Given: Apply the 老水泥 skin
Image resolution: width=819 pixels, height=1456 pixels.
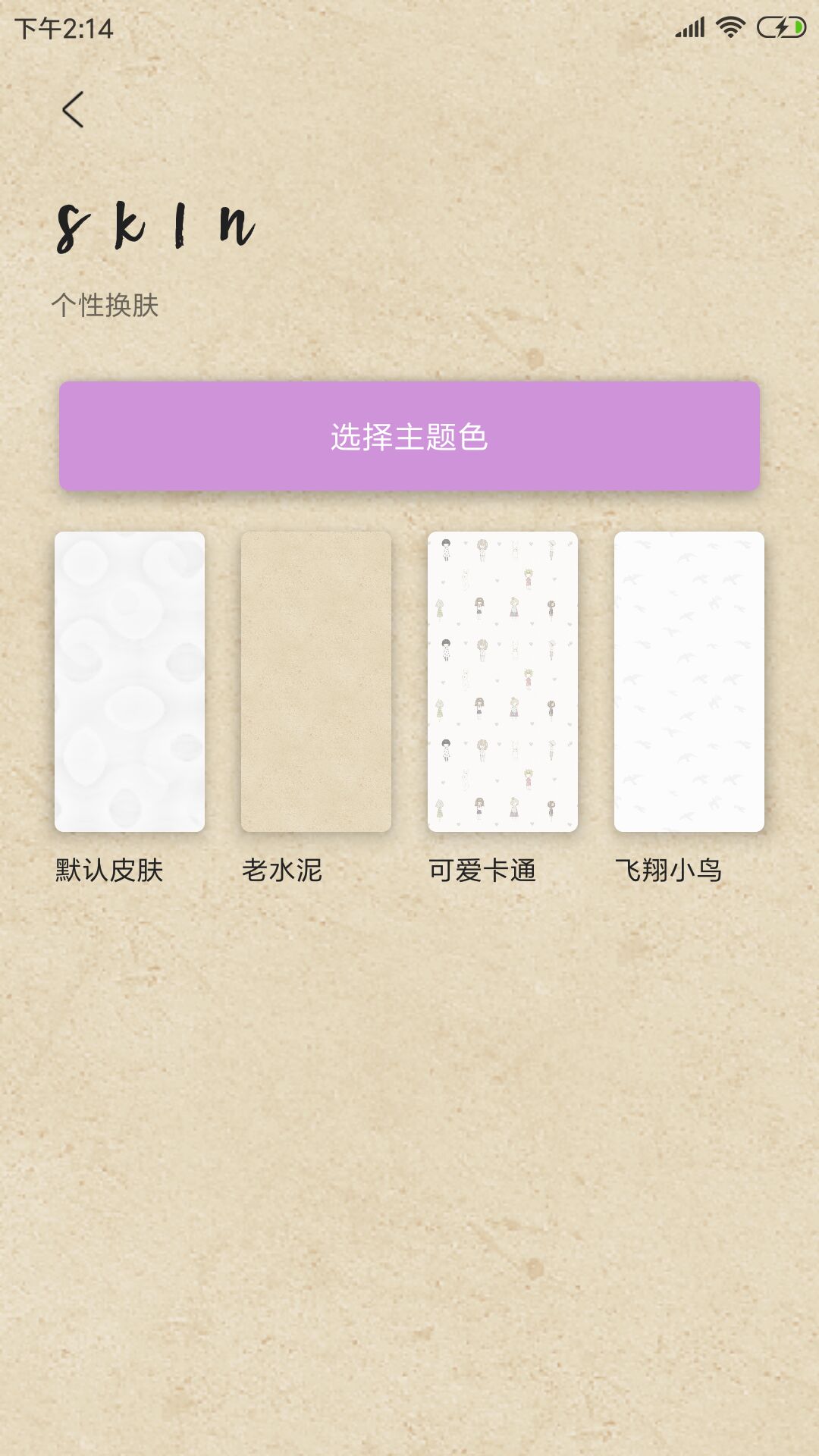Looking at the screenshot, I should pyautogui.click(x=316, y=682).
